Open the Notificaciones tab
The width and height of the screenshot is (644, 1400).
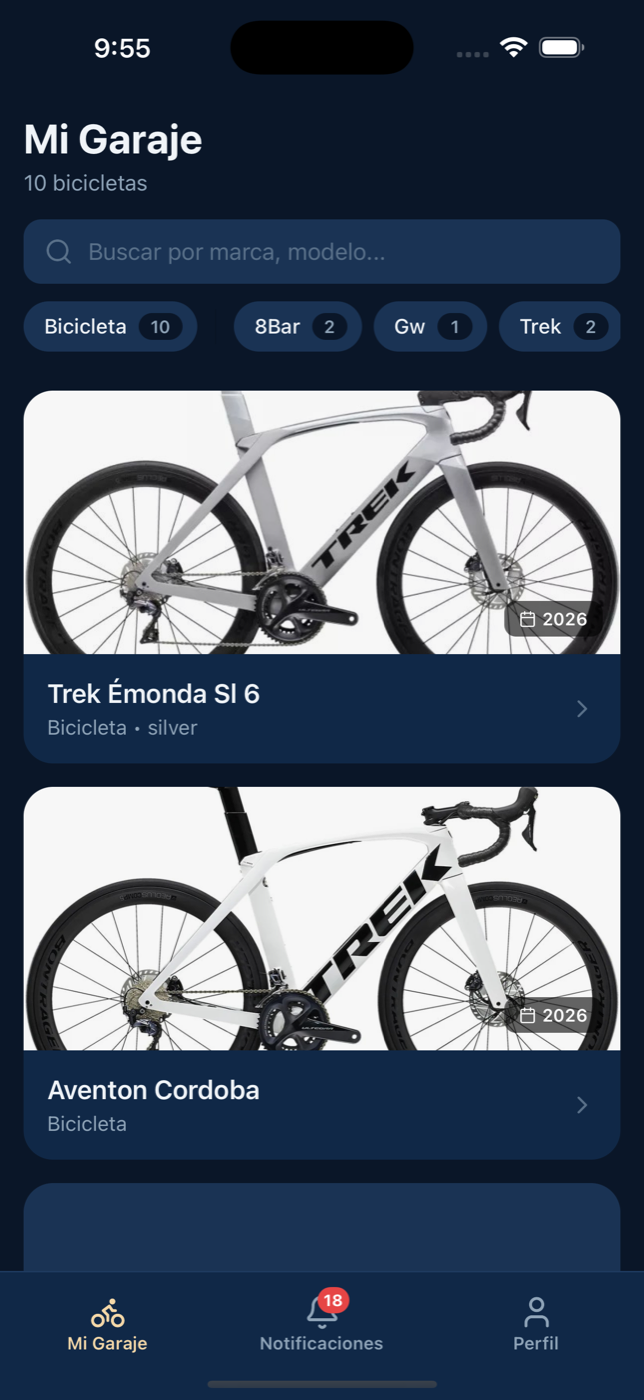321,1325
